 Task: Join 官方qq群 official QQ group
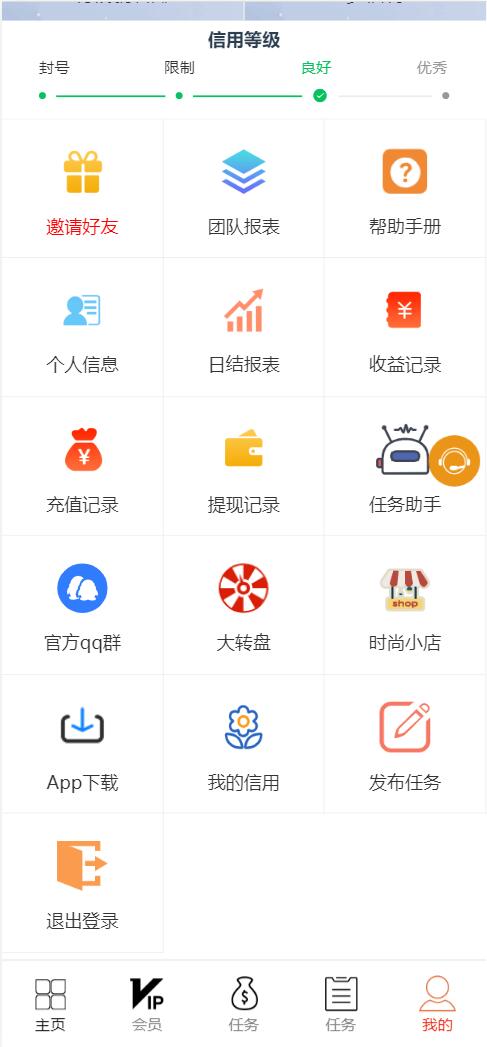point(82,606)
